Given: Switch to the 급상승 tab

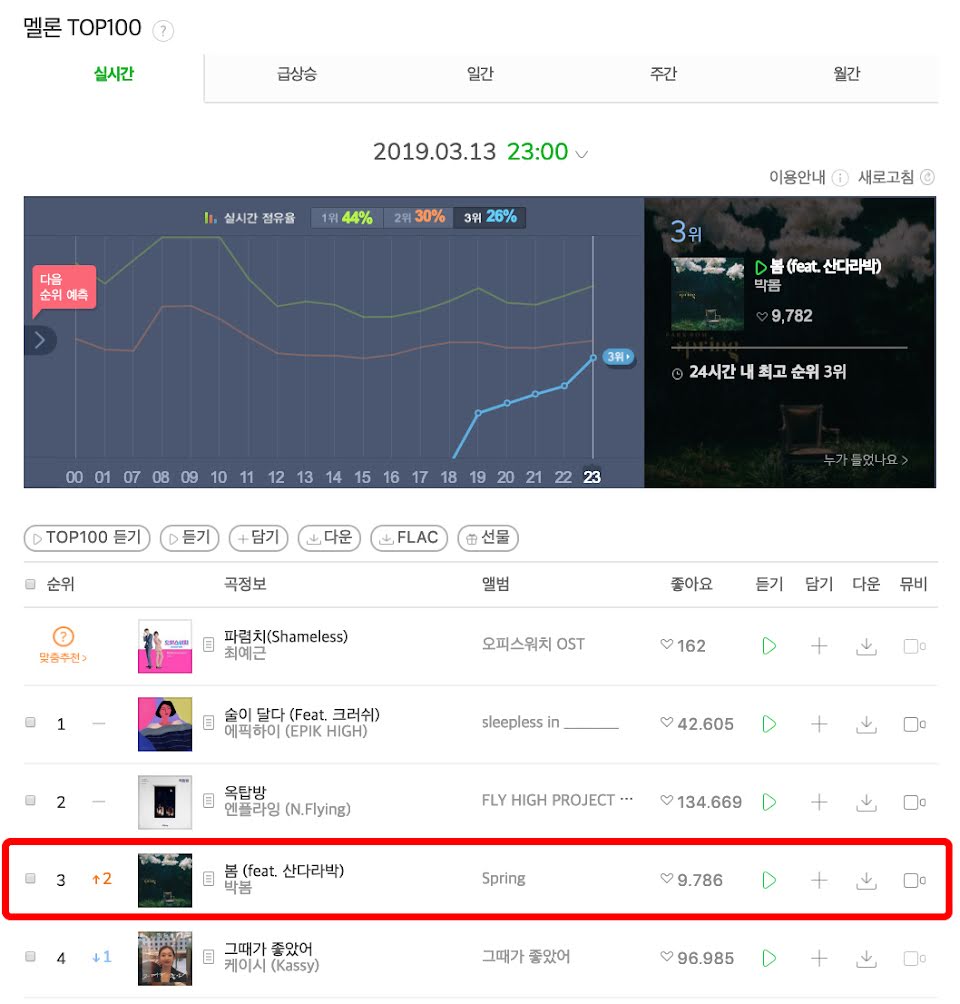Looking at the screenshot, I should coord(297,74).
